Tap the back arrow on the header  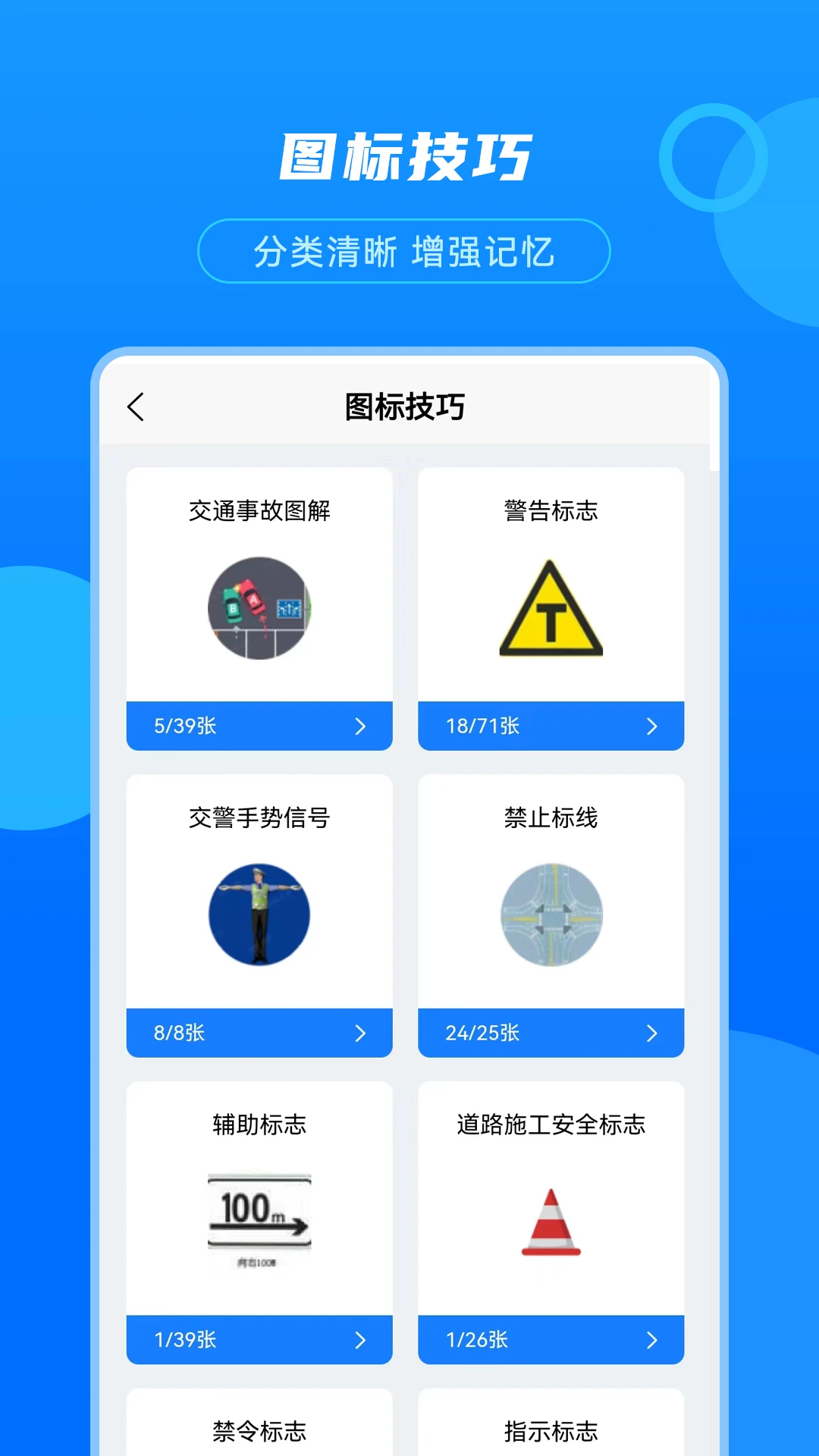136,406
